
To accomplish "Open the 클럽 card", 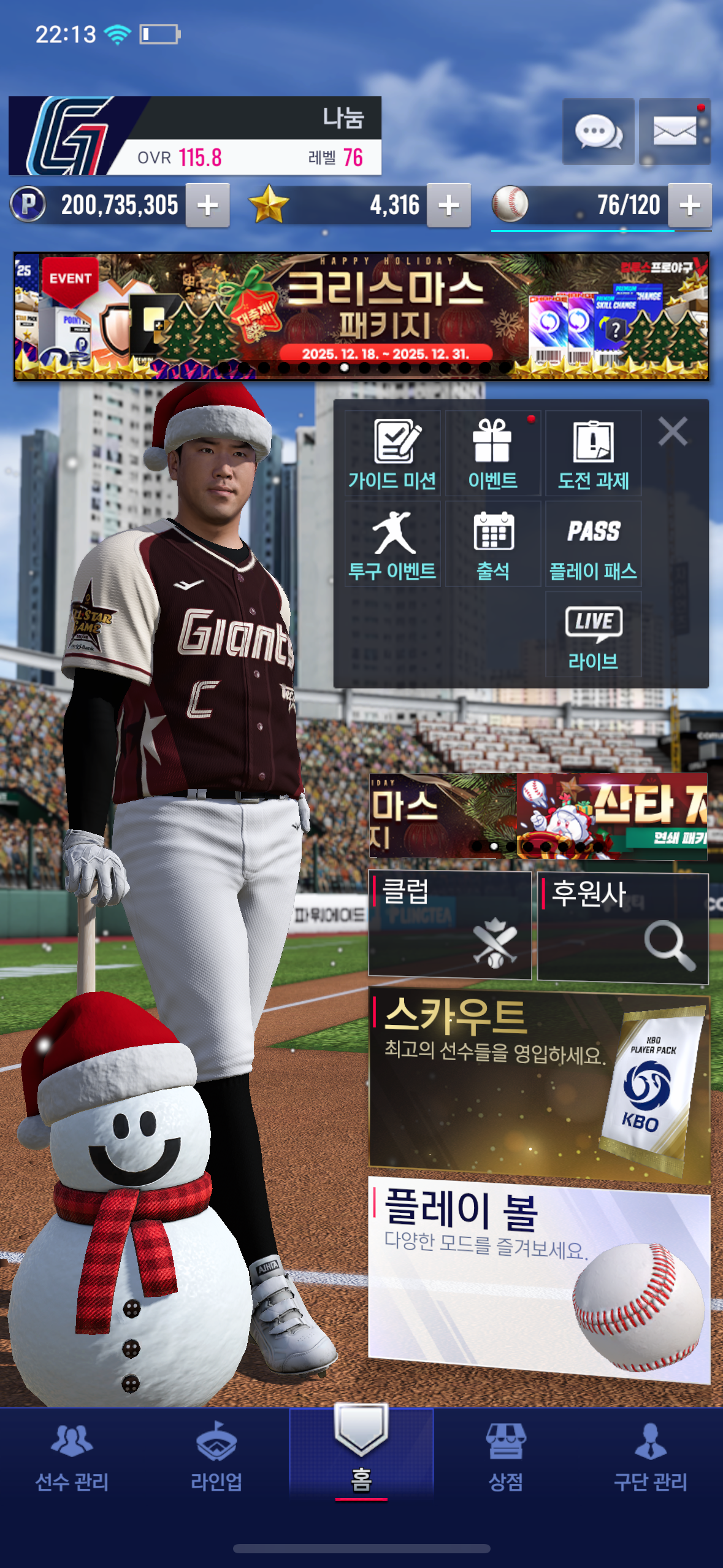I will point(449,925).
